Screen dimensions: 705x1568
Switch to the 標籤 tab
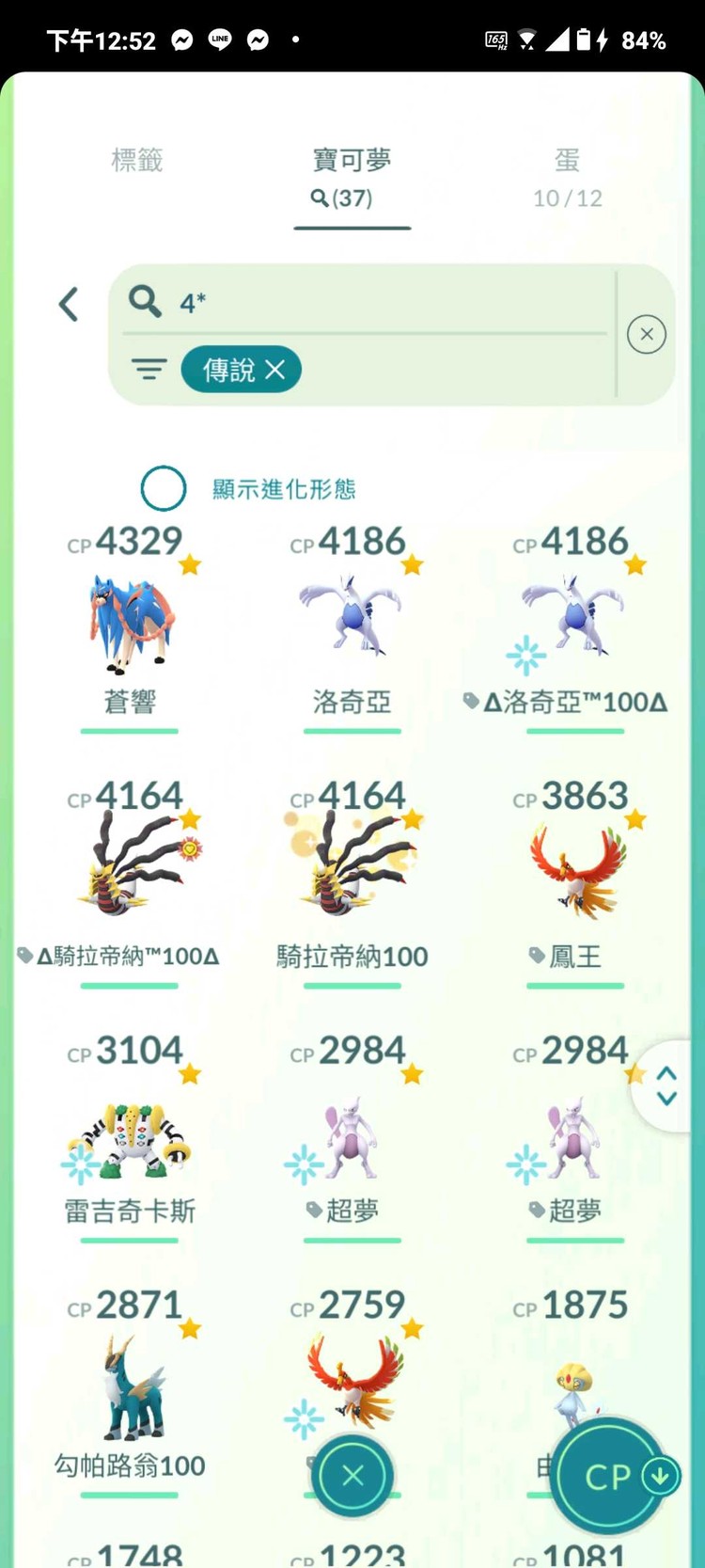click(x=136, y=160)
